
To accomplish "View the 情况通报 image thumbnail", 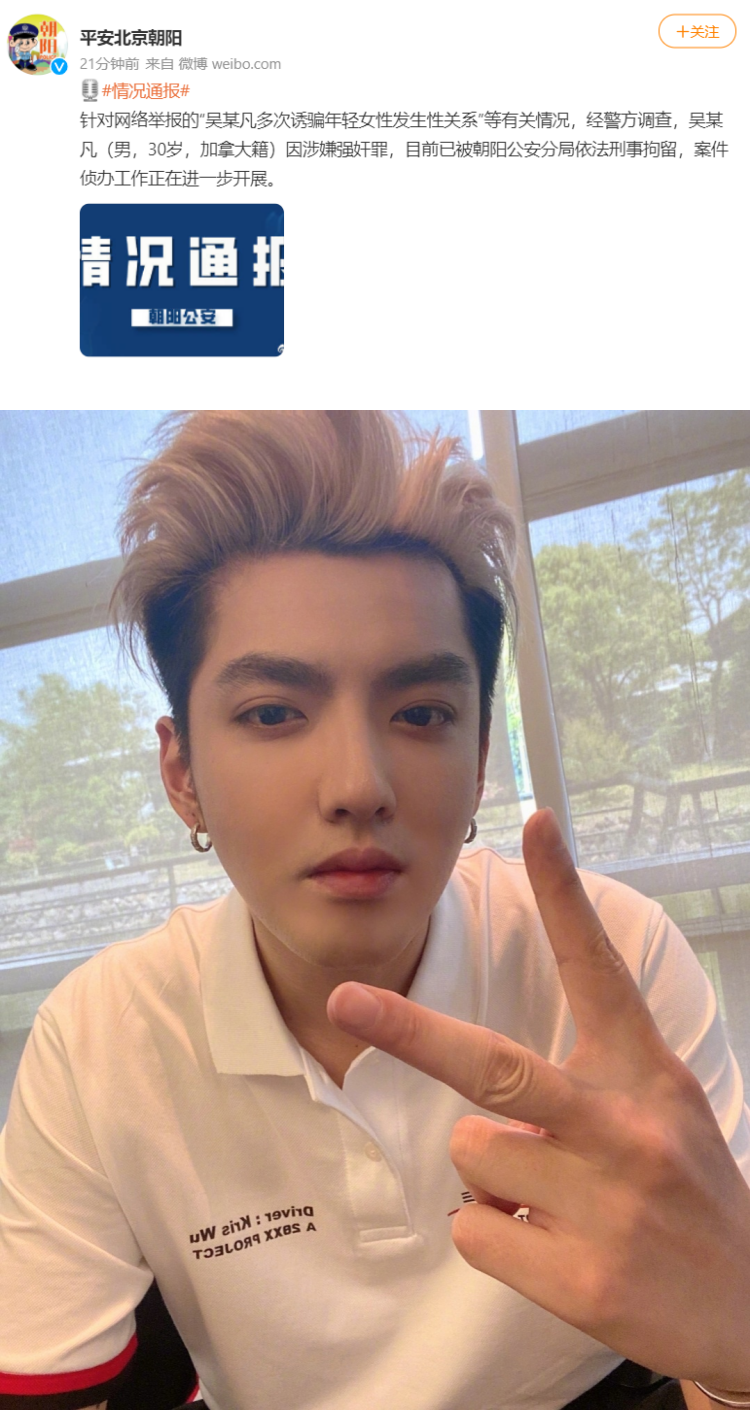I will coord(182,280).
